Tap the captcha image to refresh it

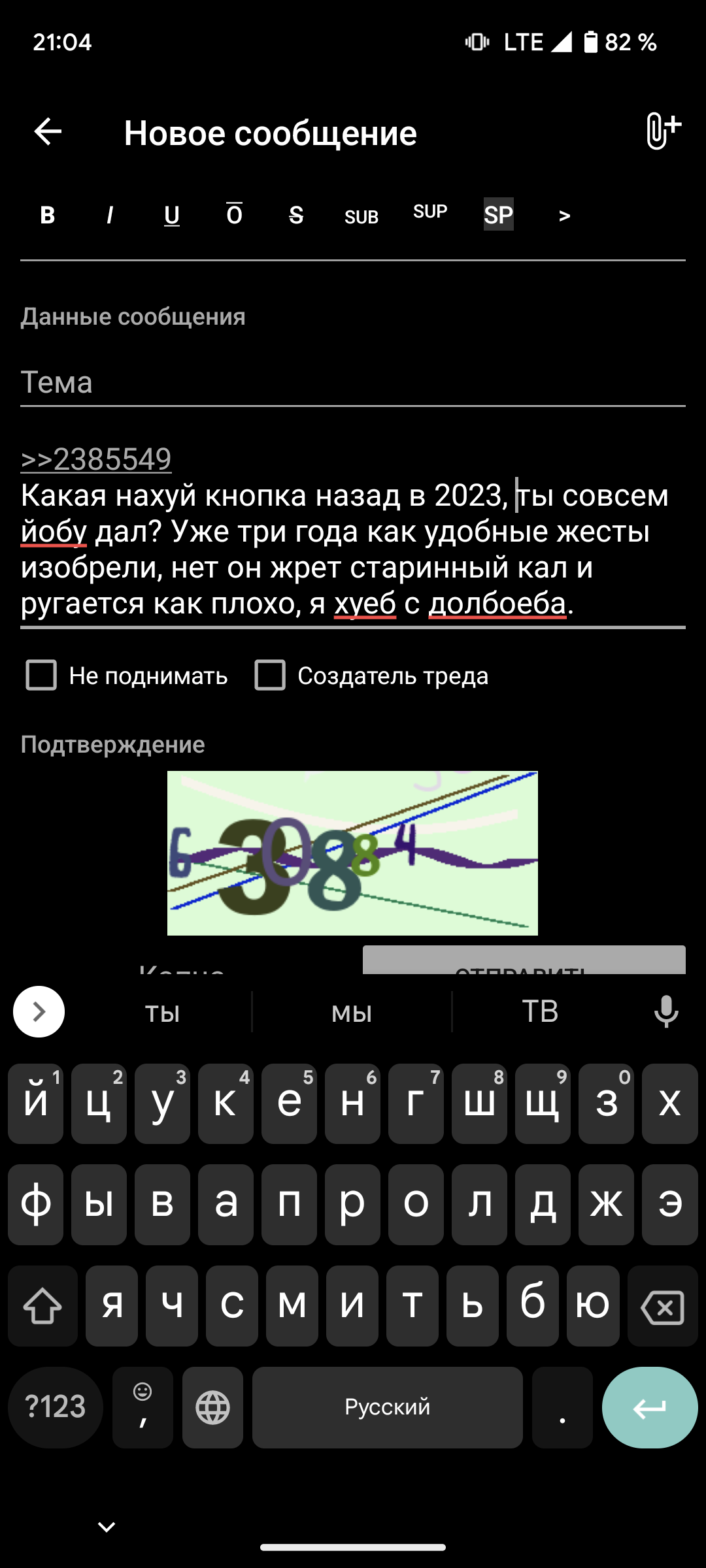click(x=352, y=853)
